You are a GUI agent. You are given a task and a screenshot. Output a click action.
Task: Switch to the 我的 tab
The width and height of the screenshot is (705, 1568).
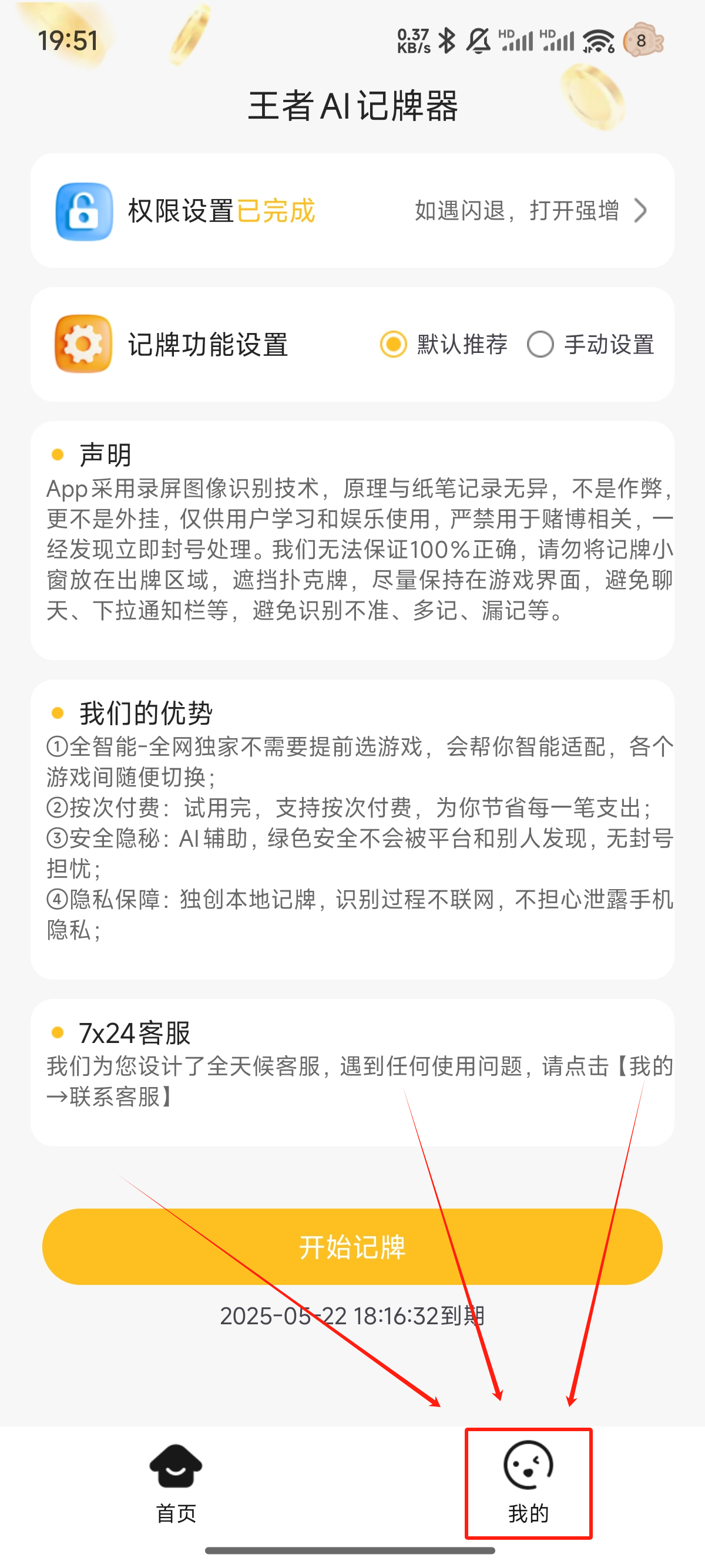(528, 1483)
